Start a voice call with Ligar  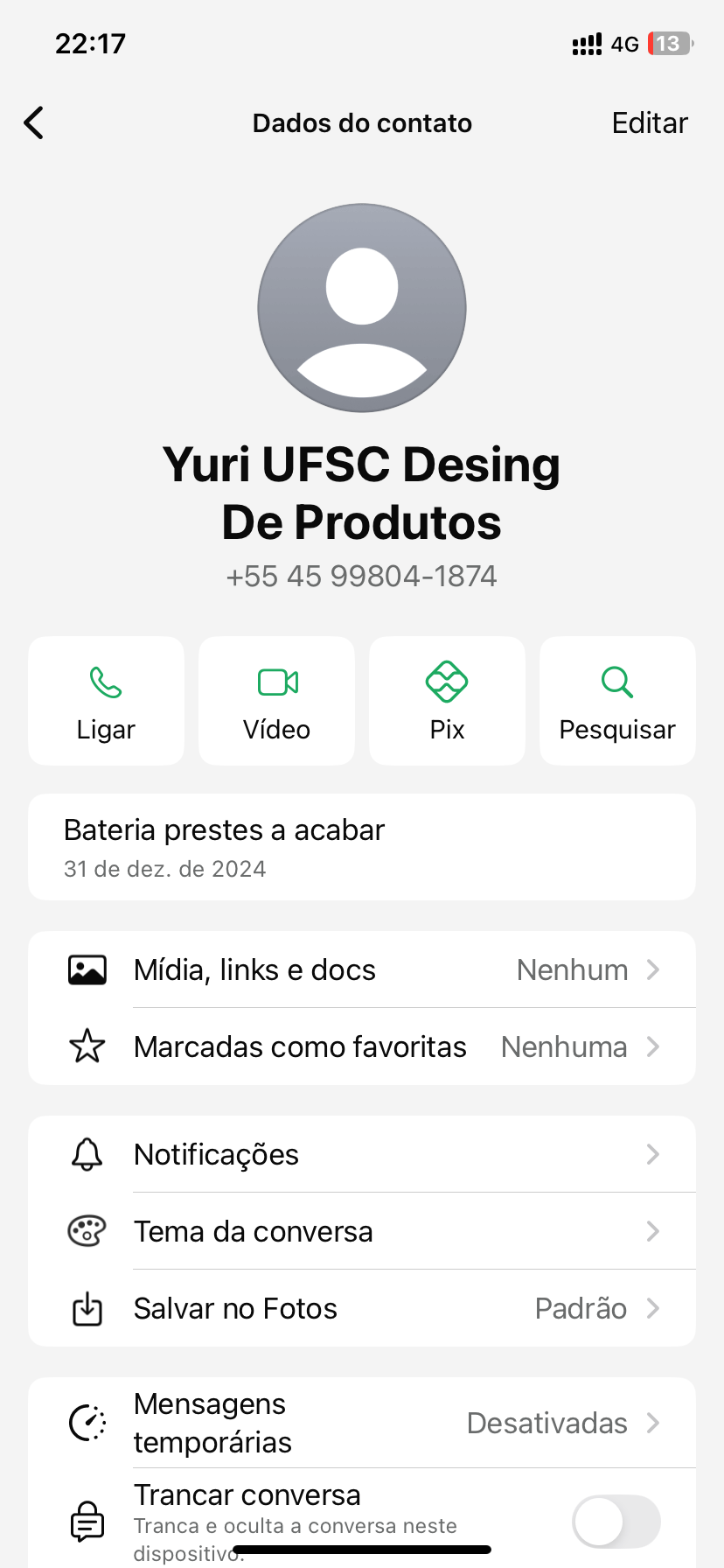point(106,701)
